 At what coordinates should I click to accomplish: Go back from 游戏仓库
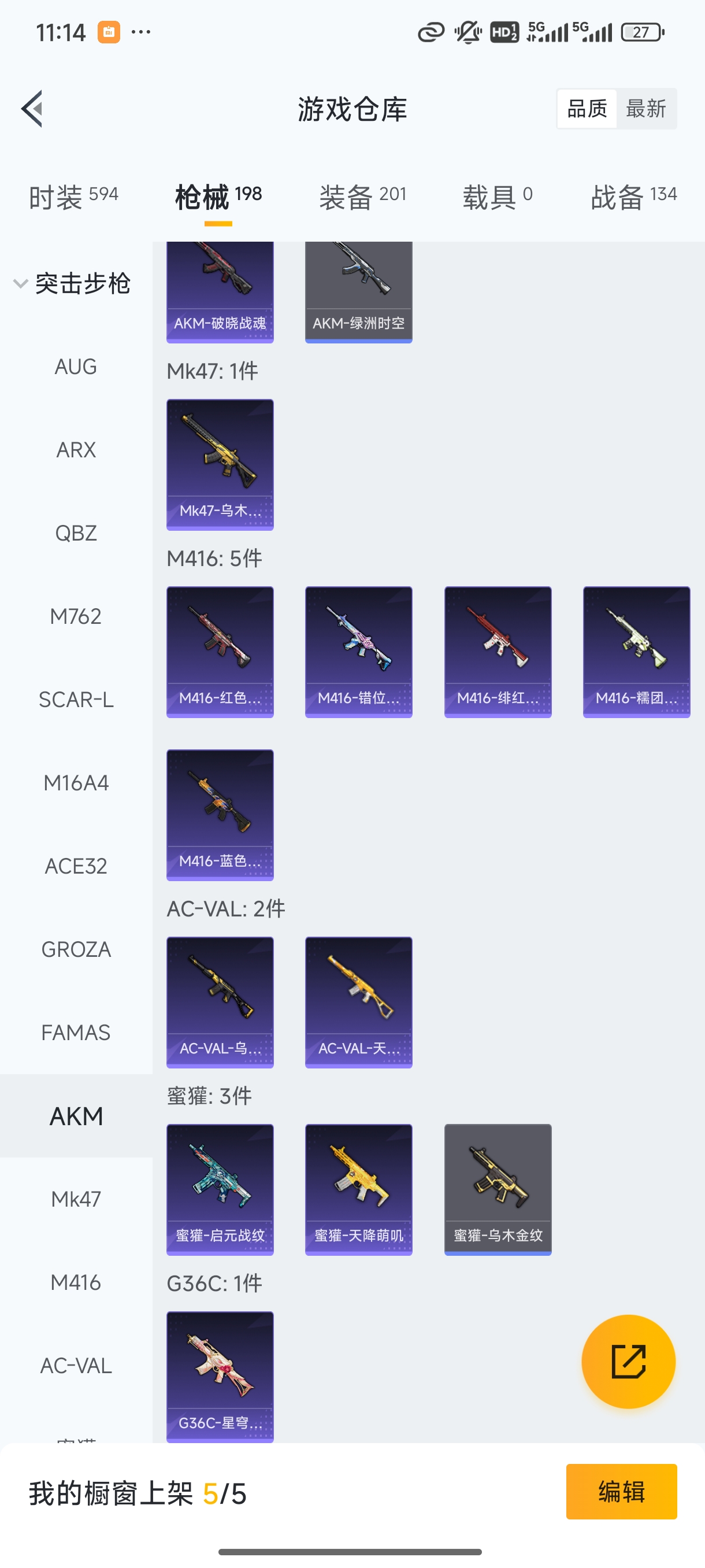33,109
